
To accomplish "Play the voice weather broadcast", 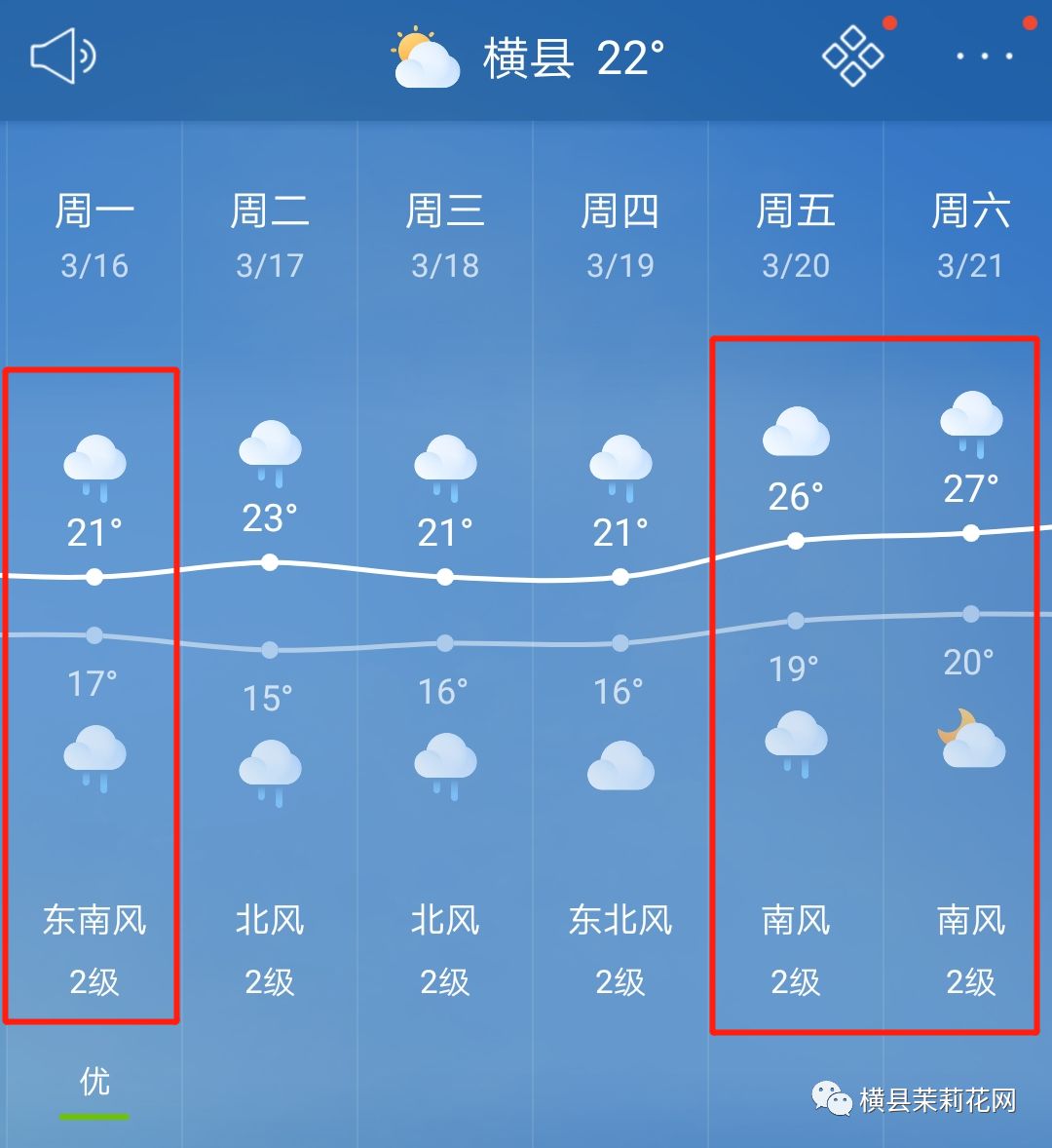I will pyautogui.click(x=63, y=57).
